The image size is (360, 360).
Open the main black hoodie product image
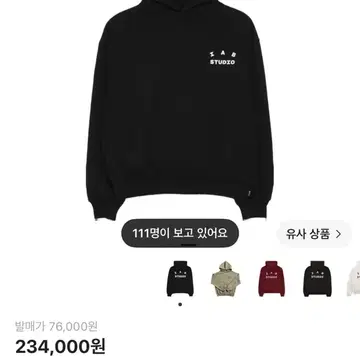180,108
